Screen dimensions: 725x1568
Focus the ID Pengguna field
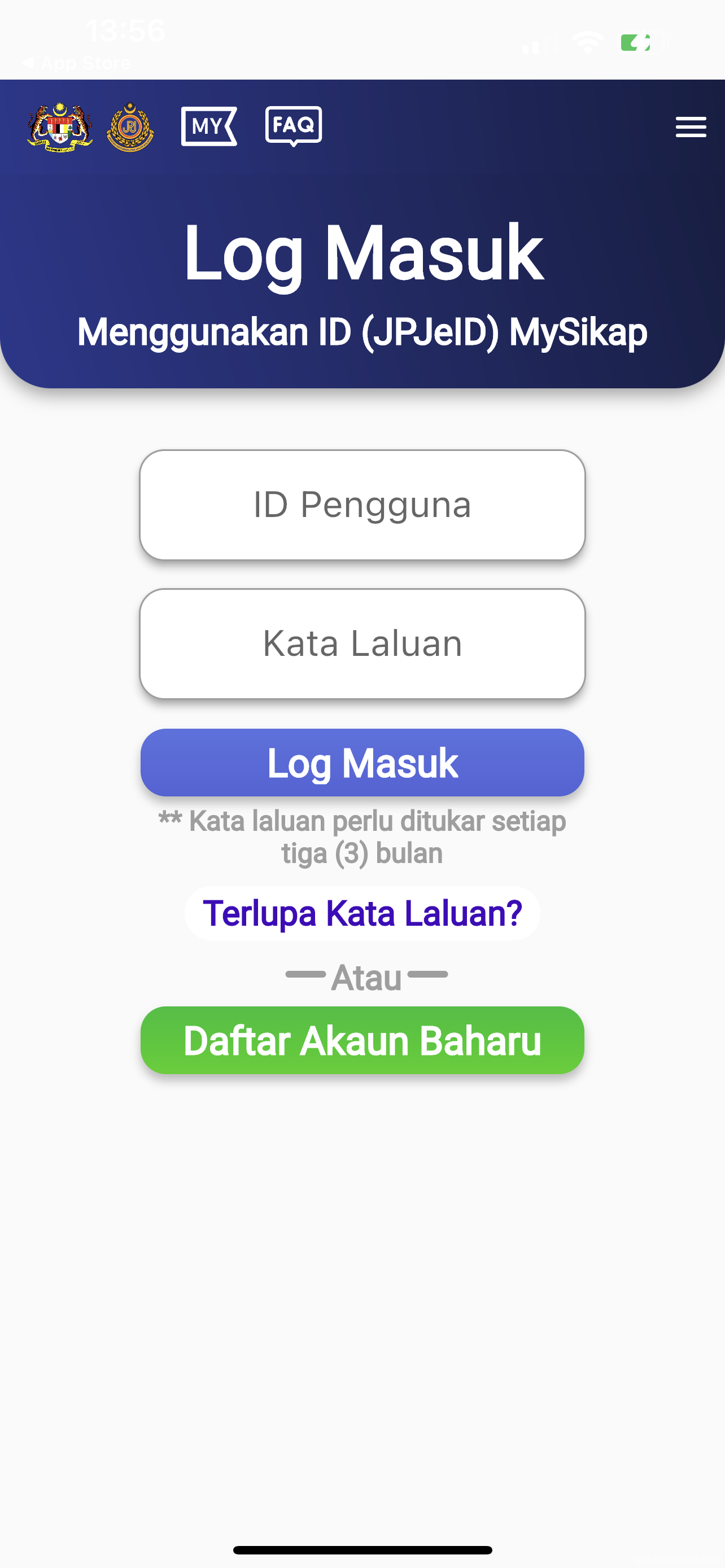coord(362,505)
